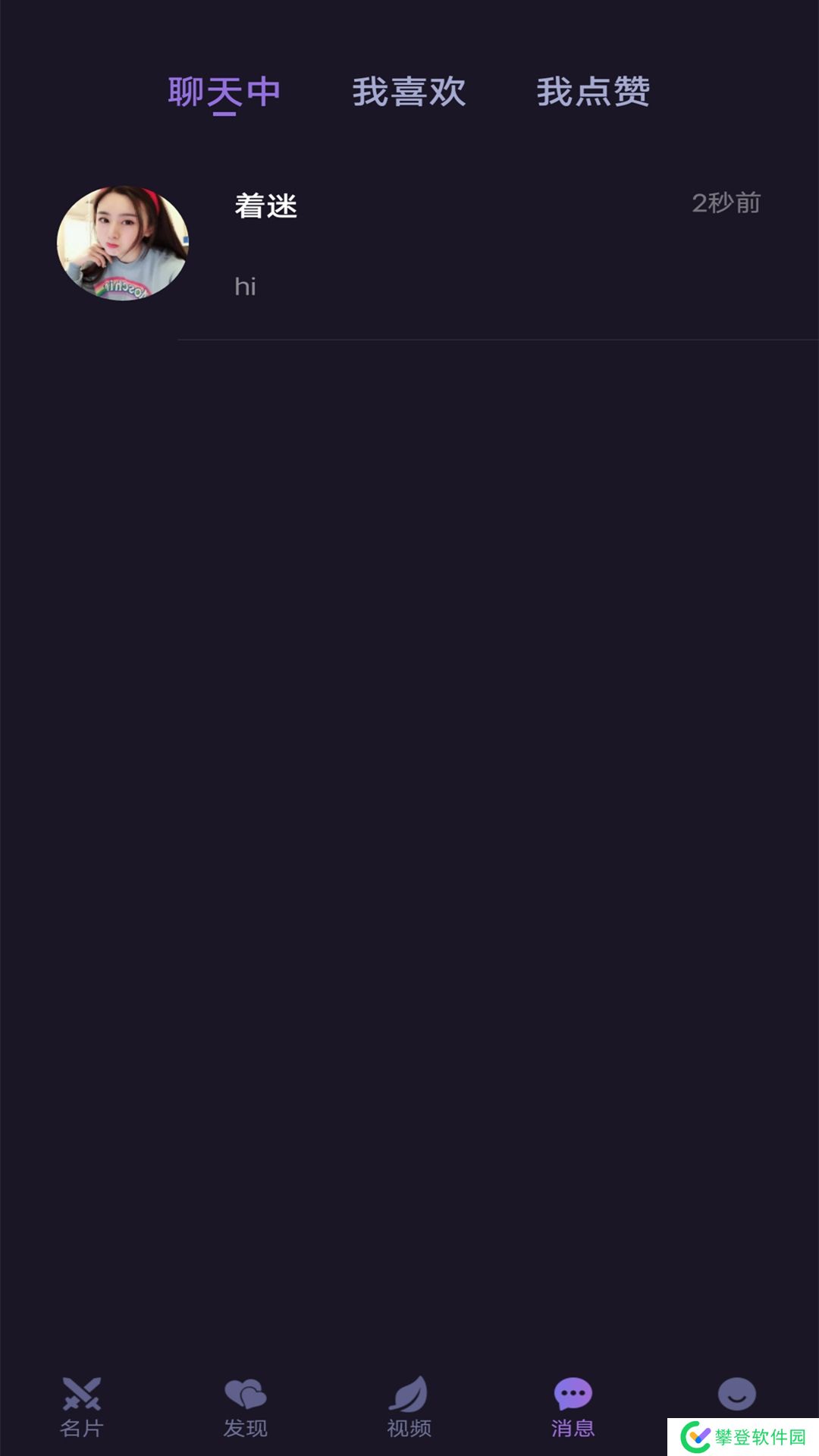
Task: Go to the 名片 tab
Action: [82, 1407]
